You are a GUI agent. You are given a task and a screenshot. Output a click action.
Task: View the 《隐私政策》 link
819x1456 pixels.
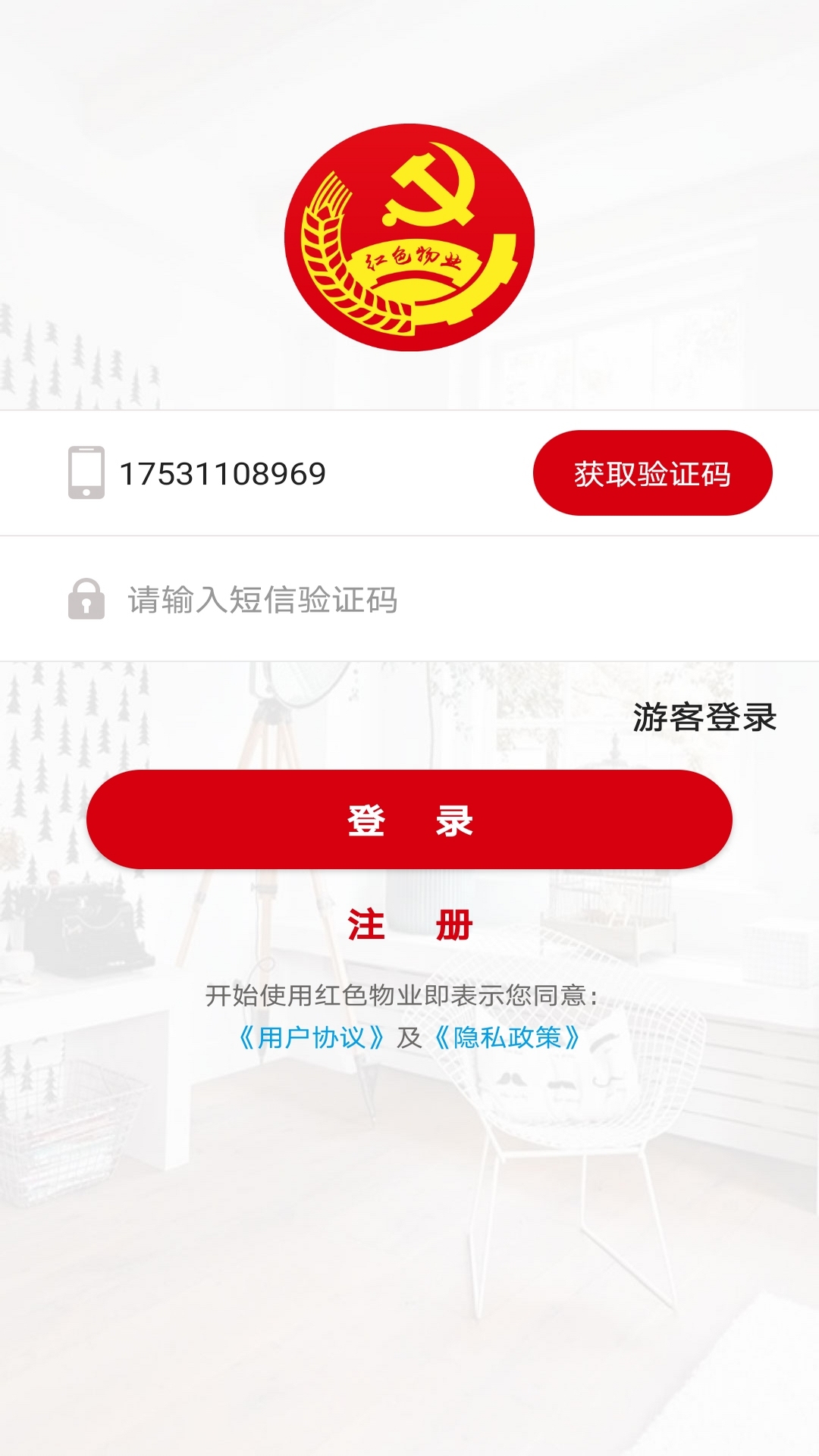507,1037
